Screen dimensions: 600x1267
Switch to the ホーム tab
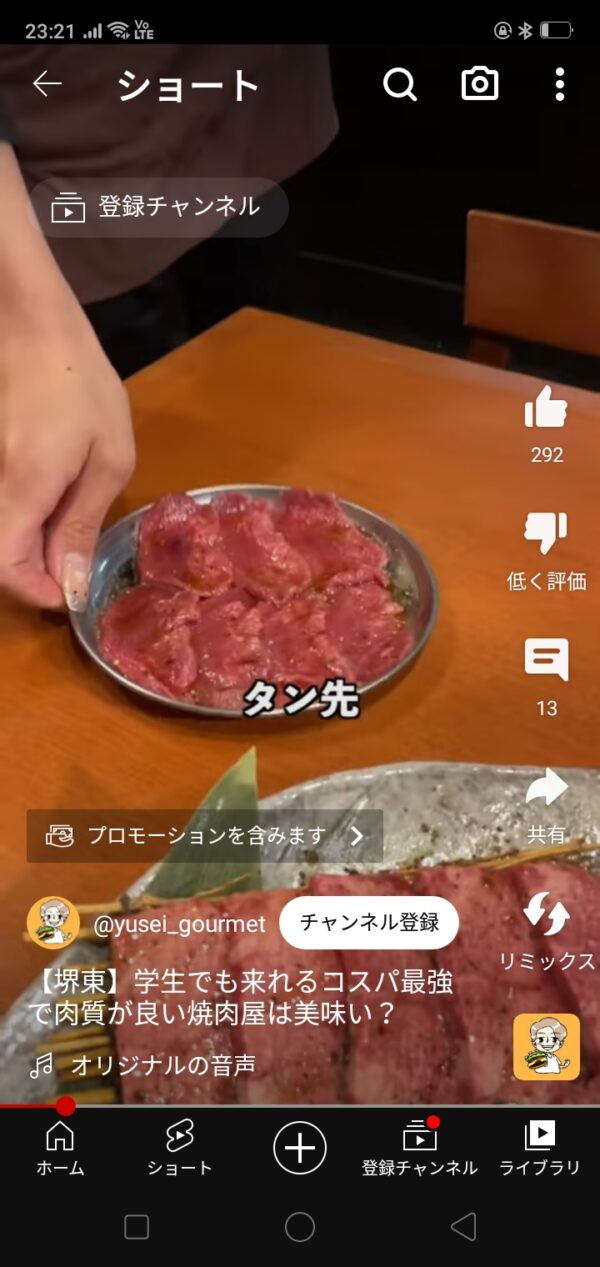pyautogui.click(x=60, y=1148)
